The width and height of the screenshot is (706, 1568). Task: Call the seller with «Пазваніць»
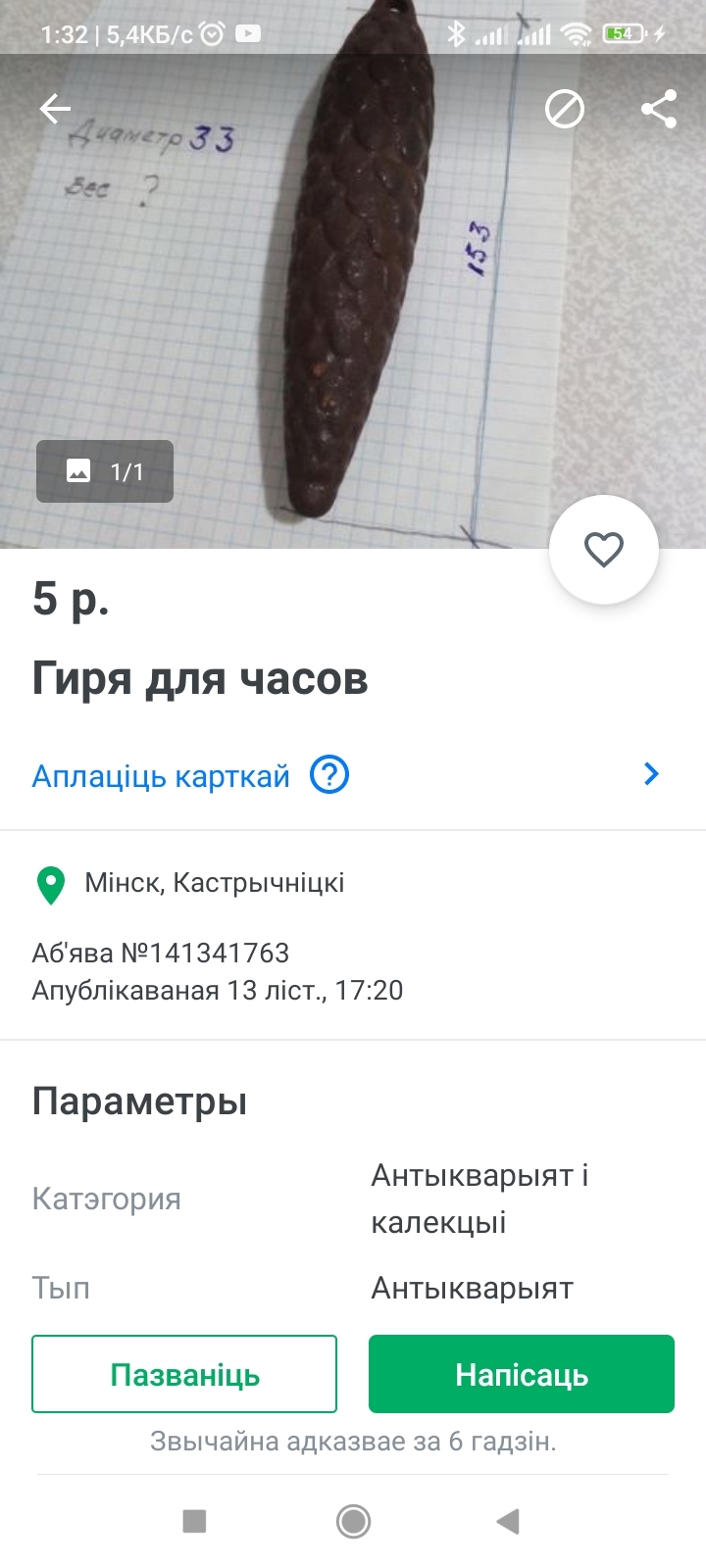pyautogui.click(x=184, y=1374)
